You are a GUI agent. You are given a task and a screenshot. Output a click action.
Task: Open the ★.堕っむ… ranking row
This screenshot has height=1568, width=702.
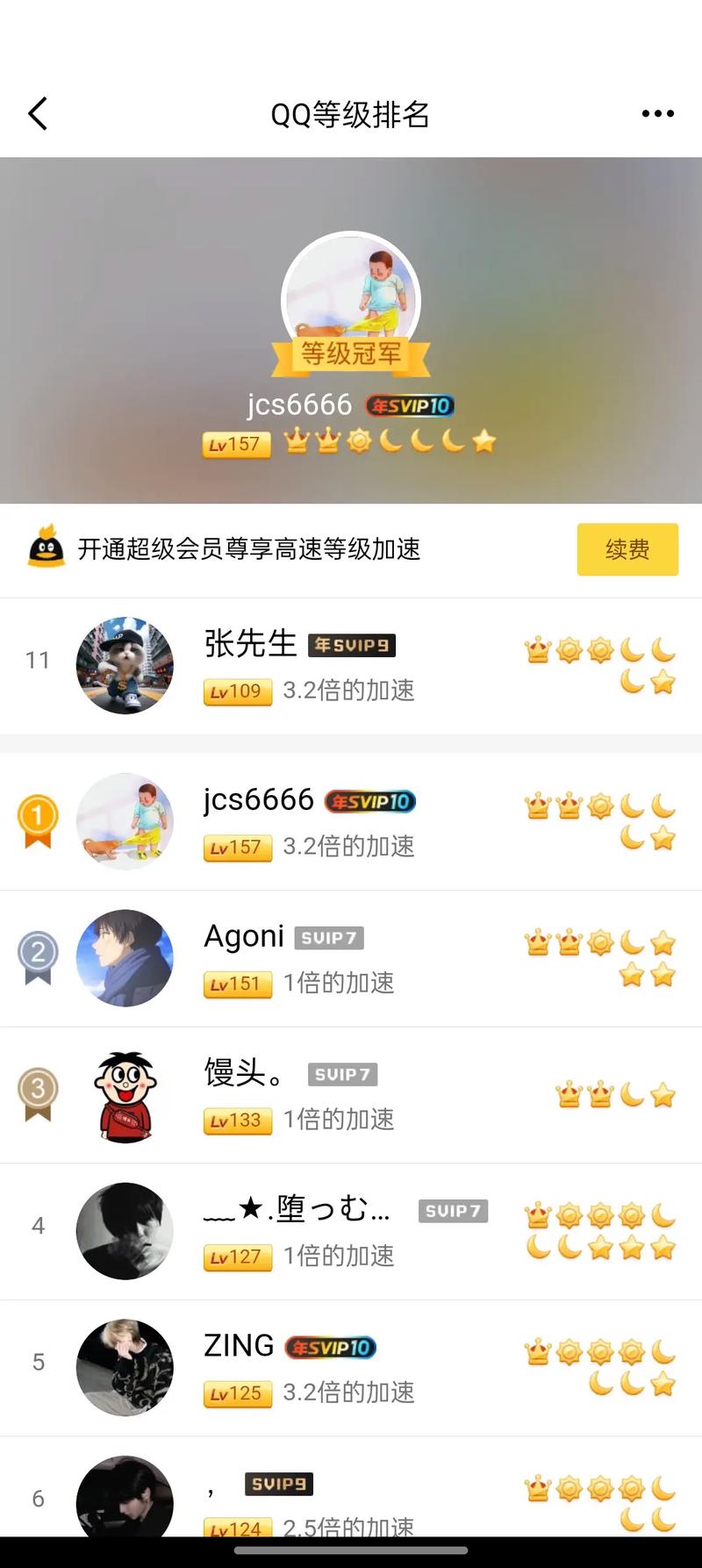point(351,1231)
